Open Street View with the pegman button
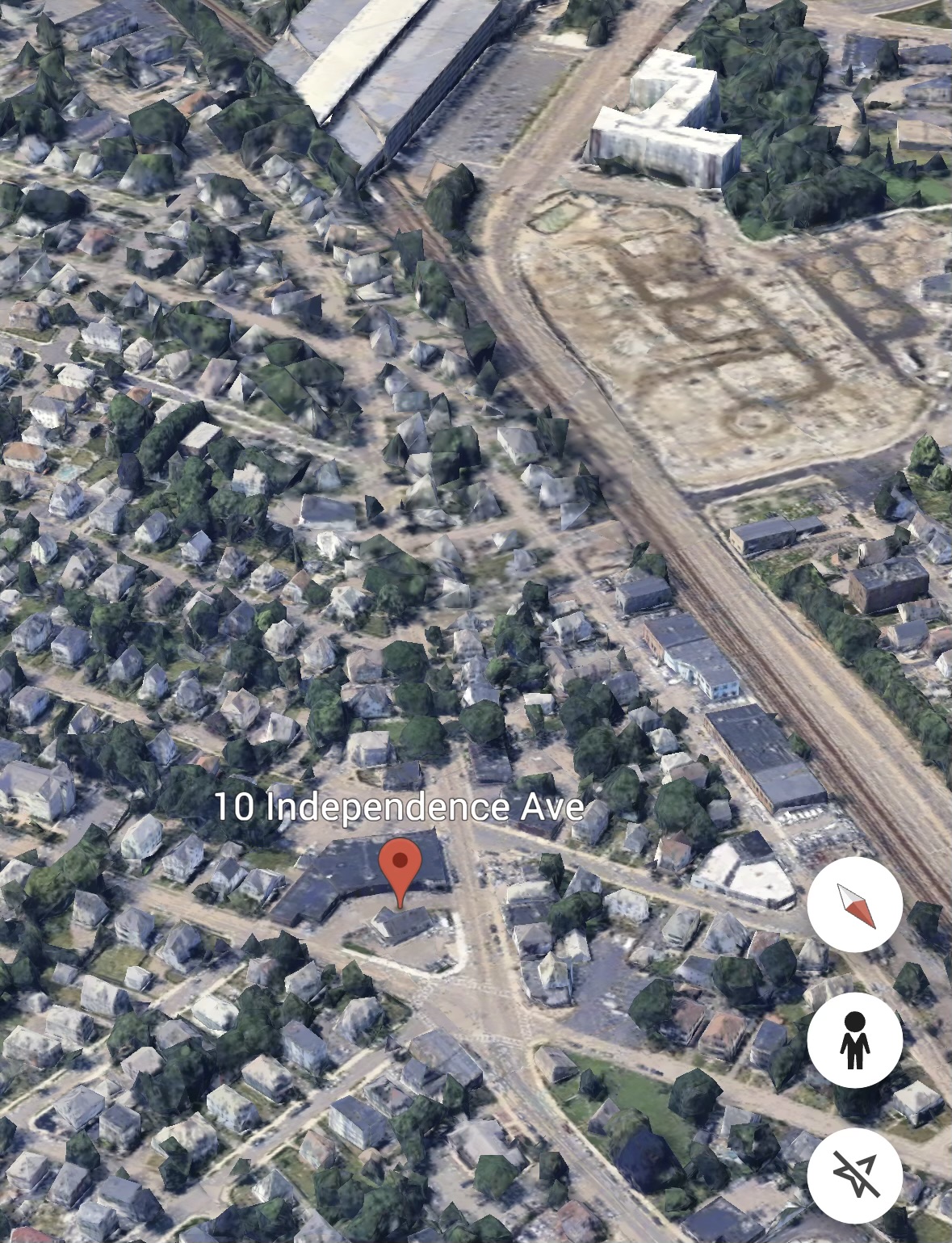Screen dimensions: 952x1243 pyautogui.click(x=854, y=1040)
